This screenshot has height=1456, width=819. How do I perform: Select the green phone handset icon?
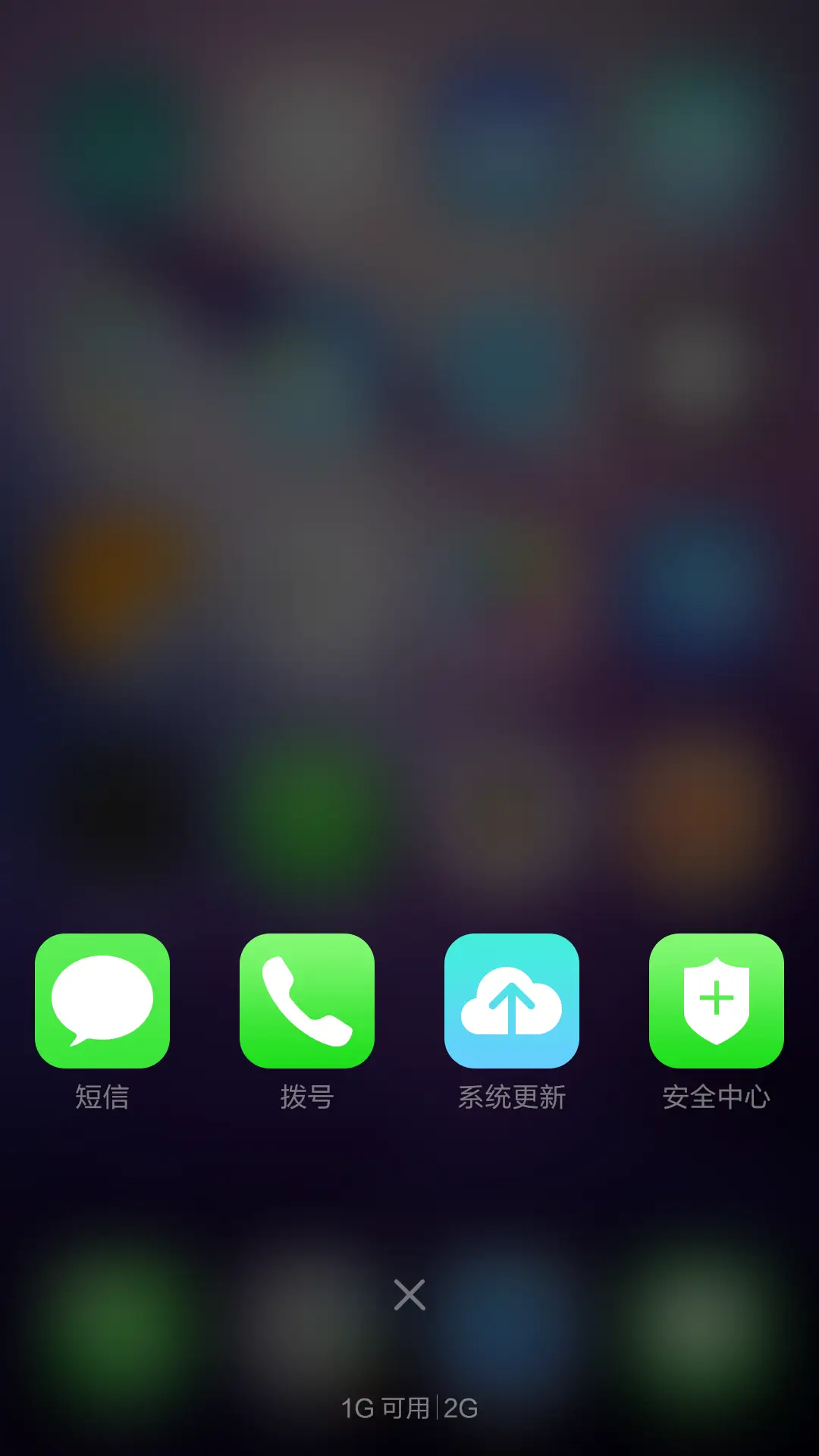click(x=307, y=1001)
